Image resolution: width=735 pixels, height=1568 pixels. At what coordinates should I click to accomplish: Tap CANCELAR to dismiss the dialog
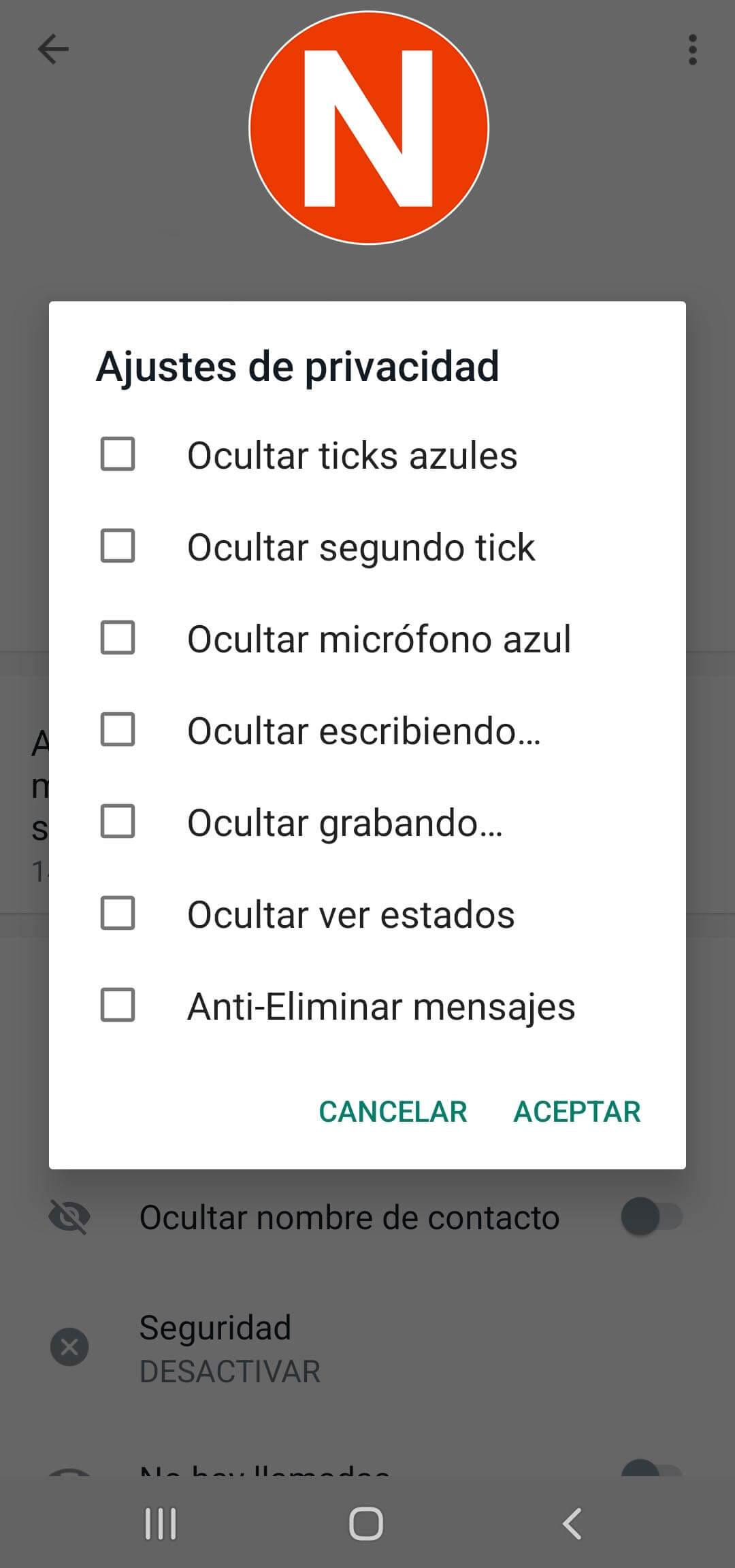pos(393,1112)
